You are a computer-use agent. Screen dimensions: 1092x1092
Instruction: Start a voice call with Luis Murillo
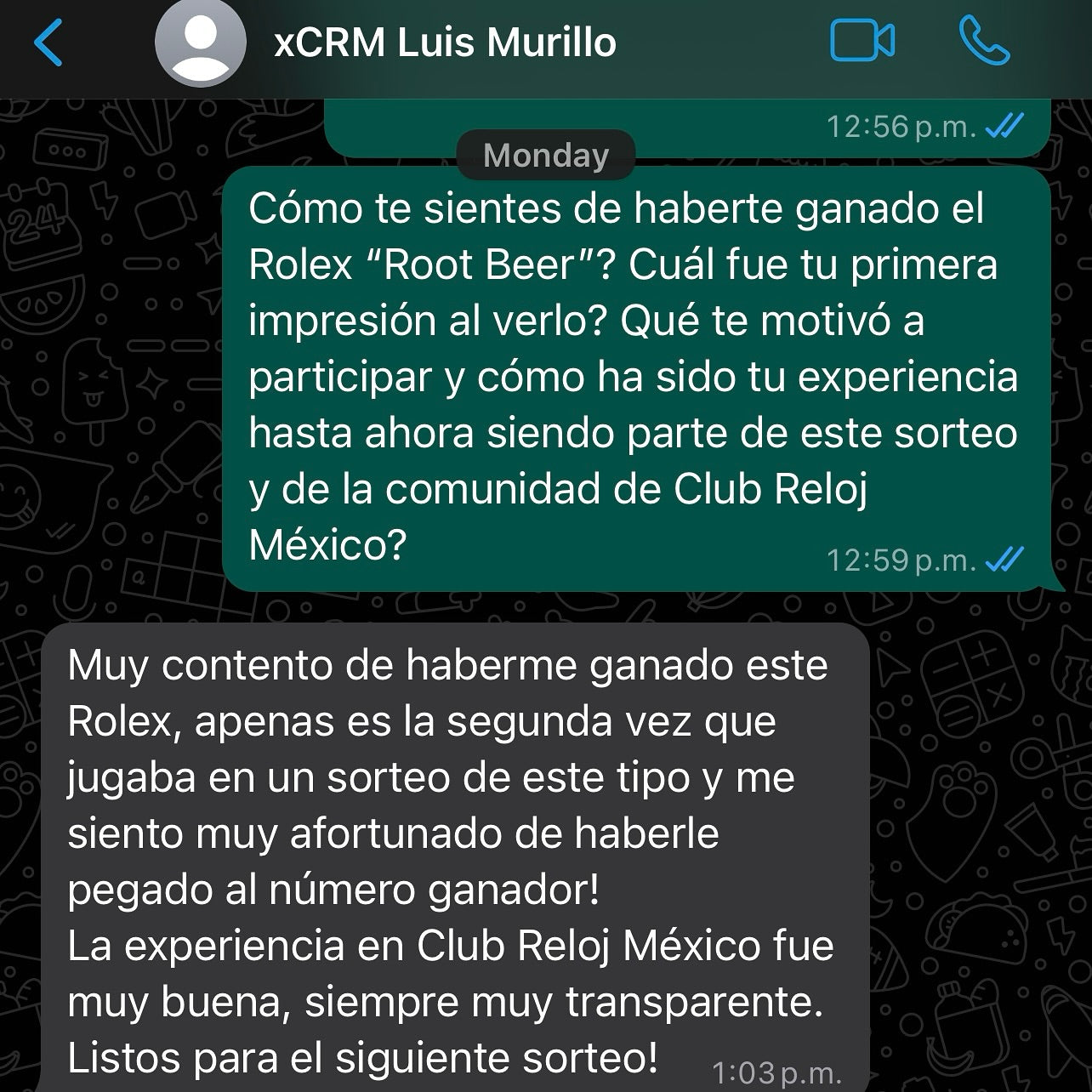point(984,41)
